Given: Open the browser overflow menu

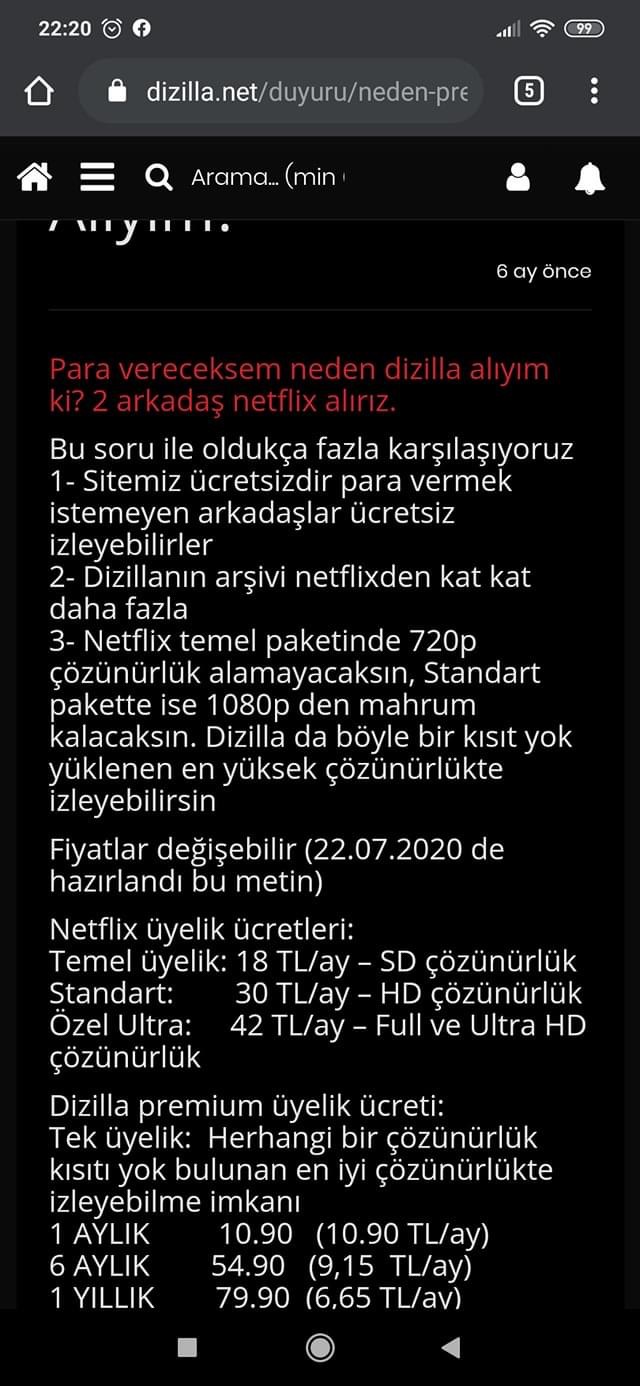Looking at the screenshot, I should [x=594, y=92].
